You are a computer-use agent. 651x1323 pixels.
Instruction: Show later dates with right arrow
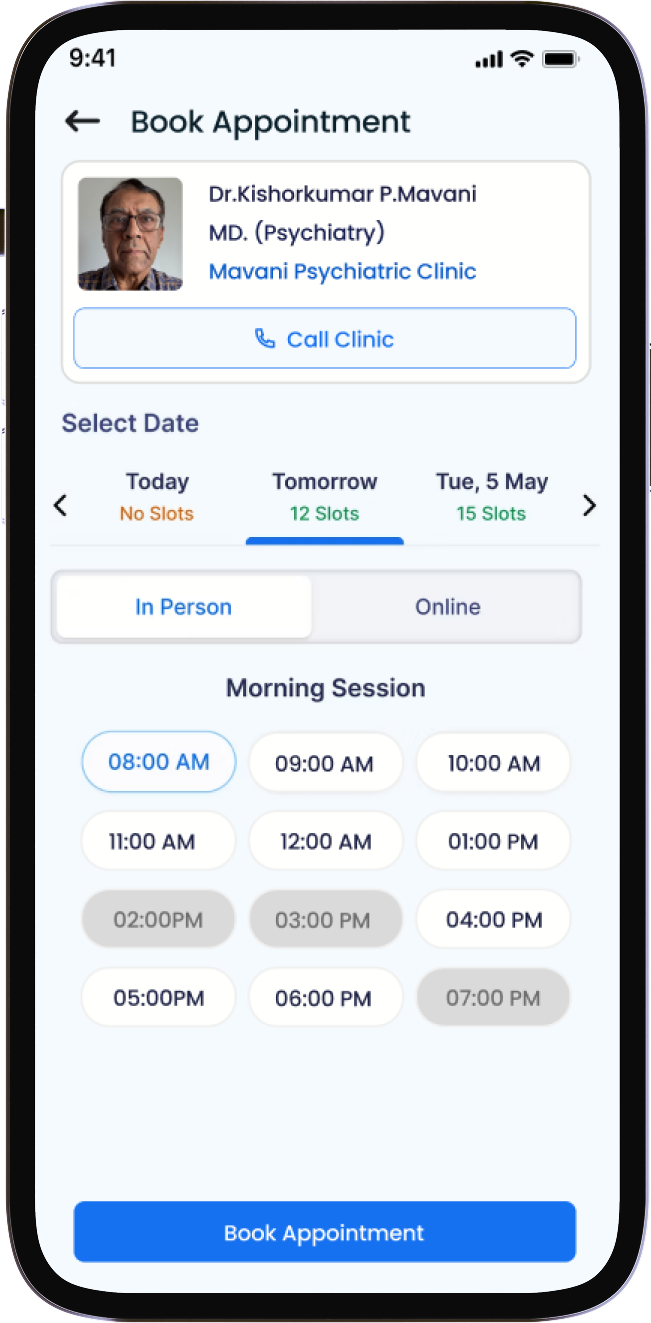click(x=589, y=505)
